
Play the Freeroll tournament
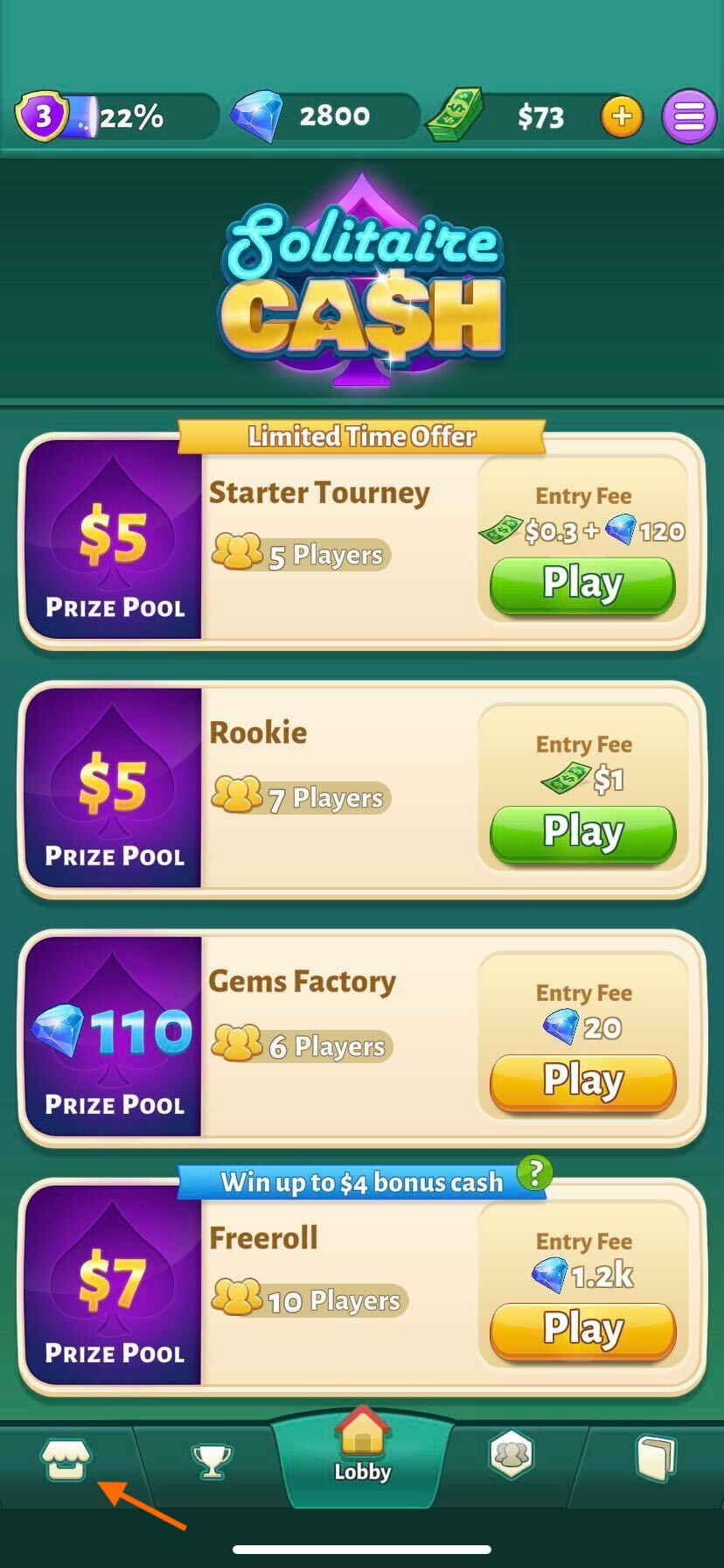[582, 1329]
